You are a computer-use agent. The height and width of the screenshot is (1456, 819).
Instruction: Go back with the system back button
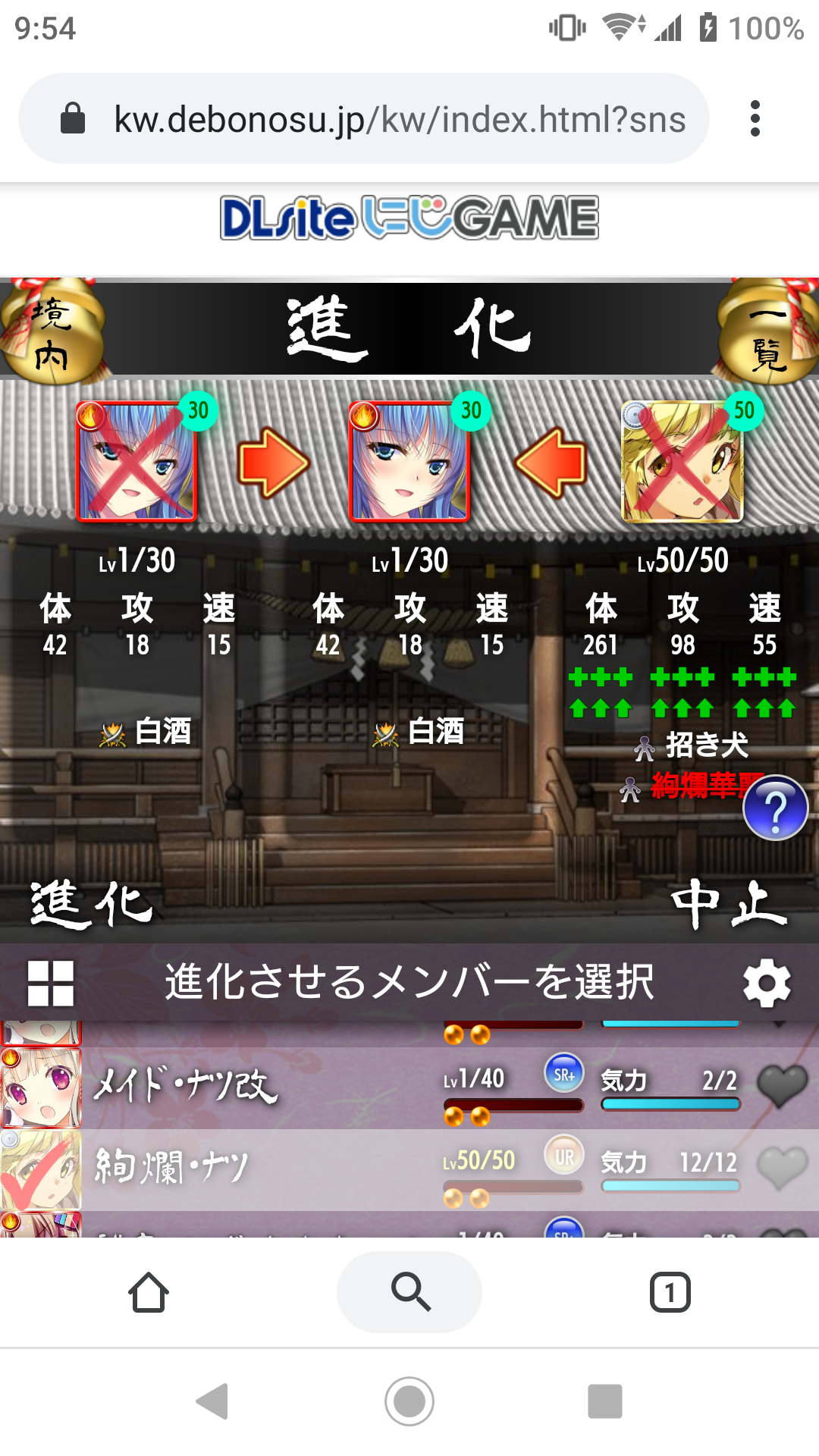coord(212,1401)
